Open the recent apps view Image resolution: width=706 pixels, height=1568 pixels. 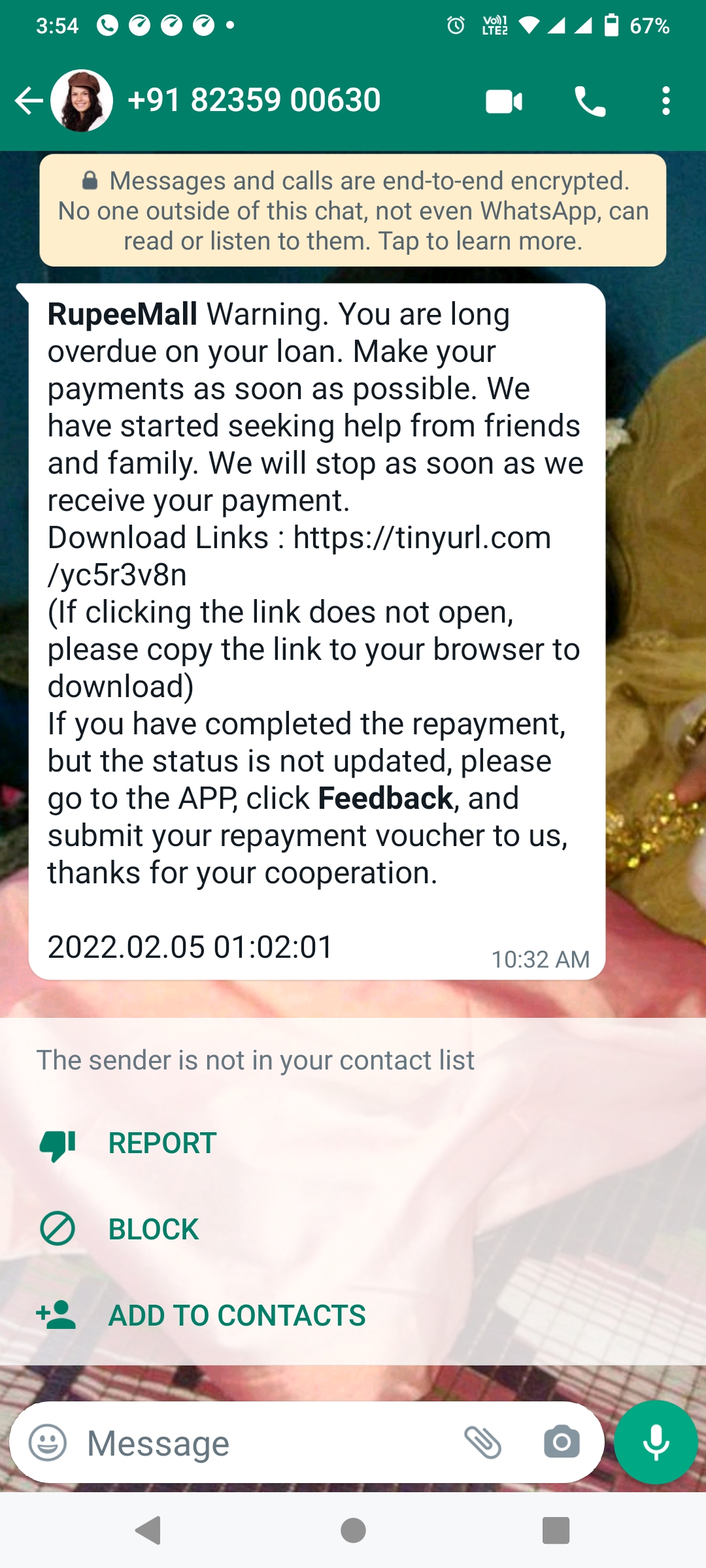(x=556, y=1530)
